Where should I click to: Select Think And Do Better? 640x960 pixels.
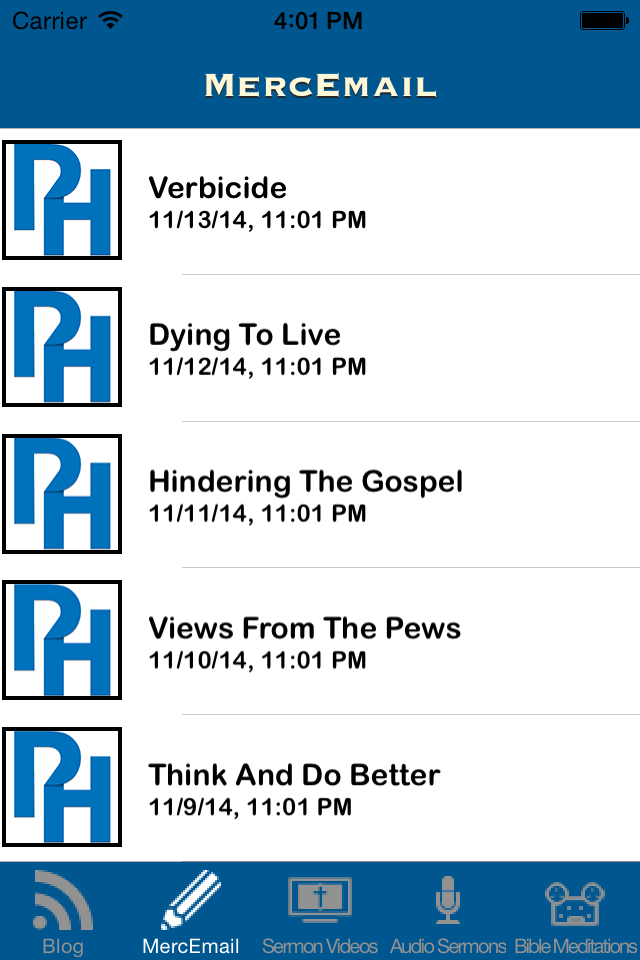pos(320,788)
